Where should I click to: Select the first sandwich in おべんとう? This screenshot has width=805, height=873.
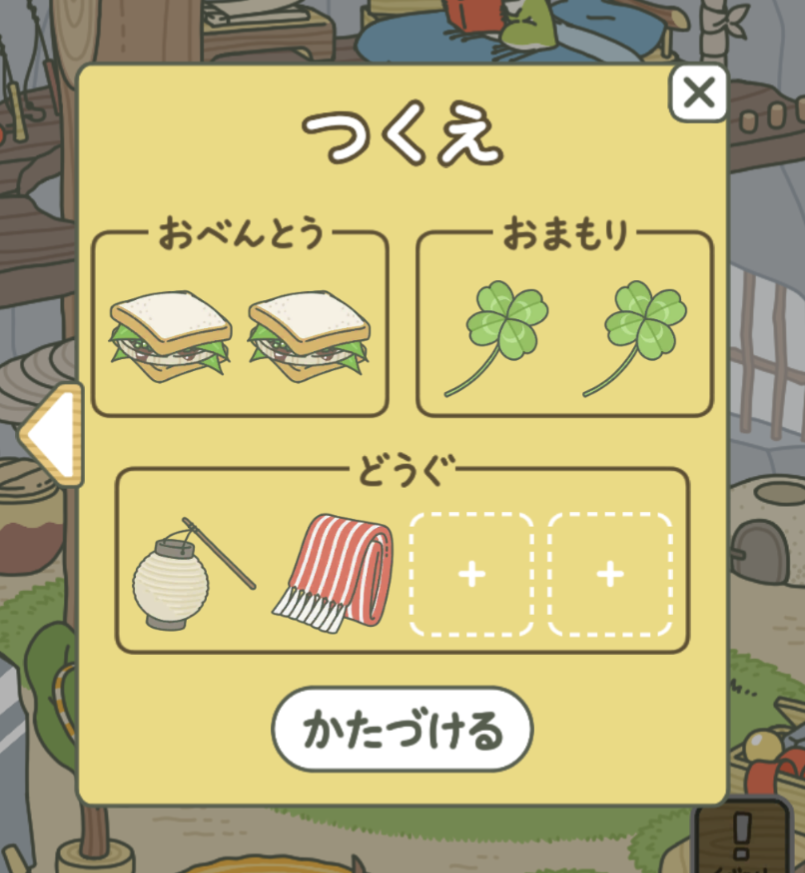pos(170,337)
